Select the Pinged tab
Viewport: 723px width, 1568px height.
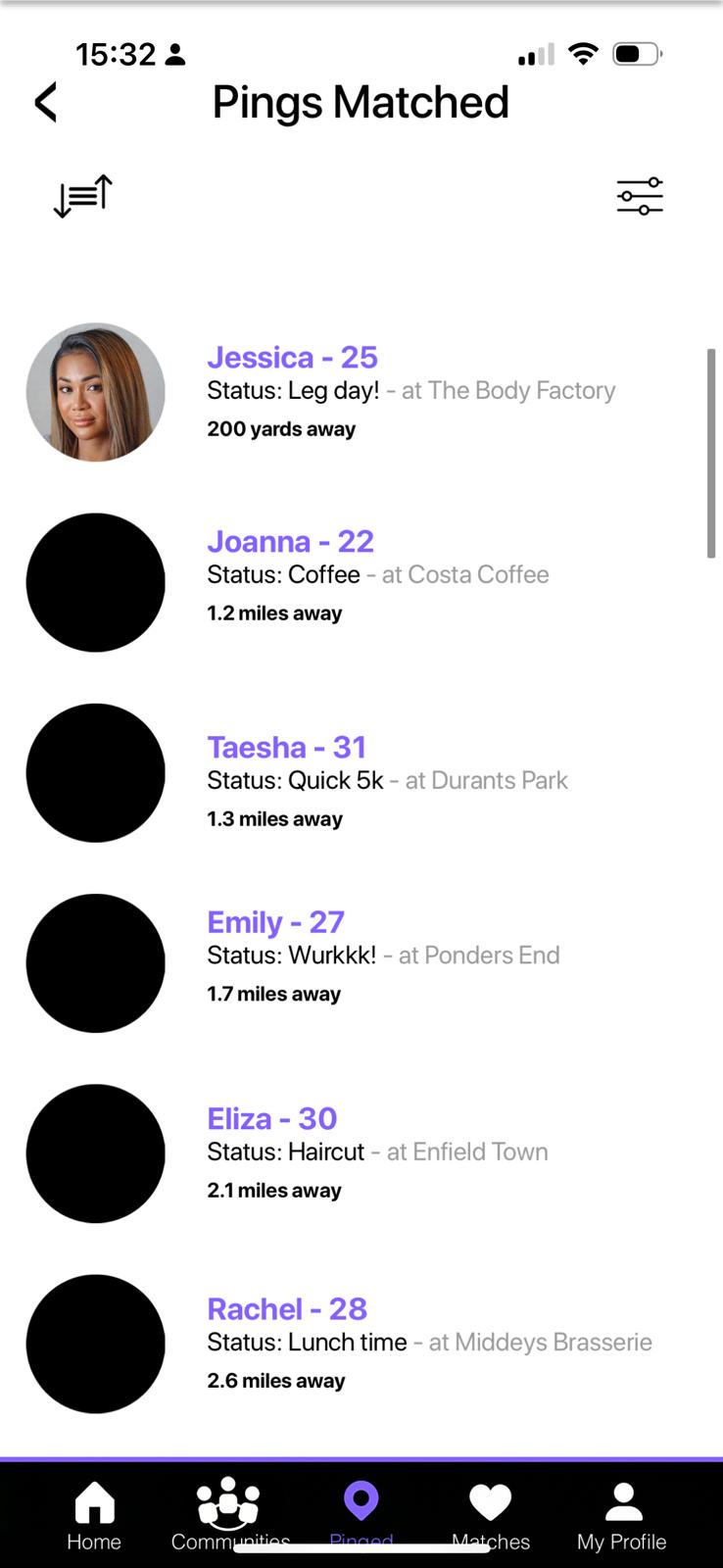(361, 1514)
